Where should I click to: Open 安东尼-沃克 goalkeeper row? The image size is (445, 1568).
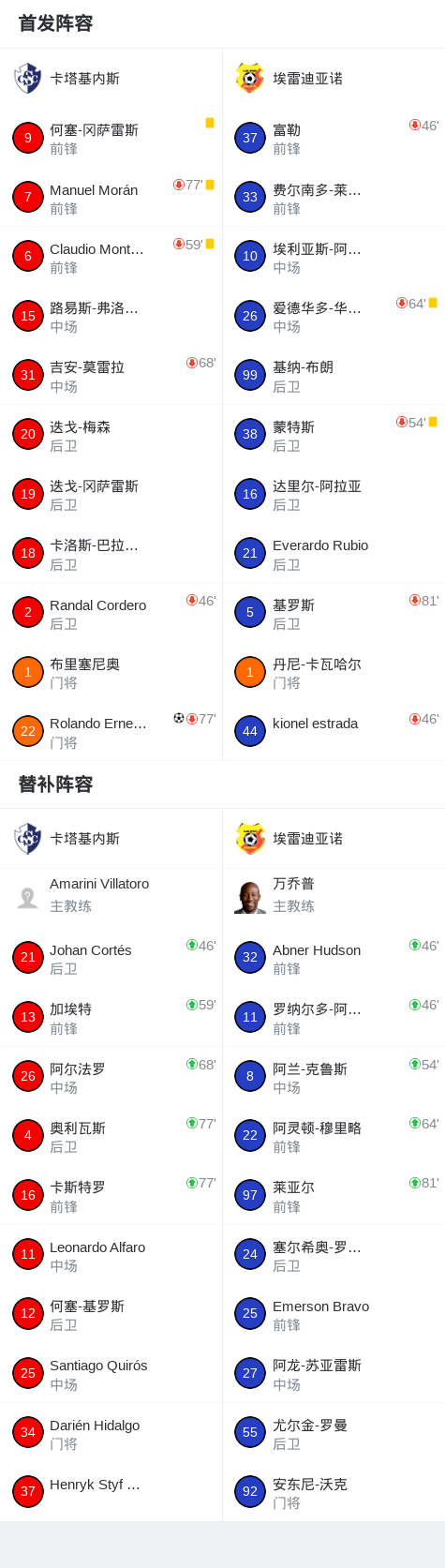[x=334, y=1492]
